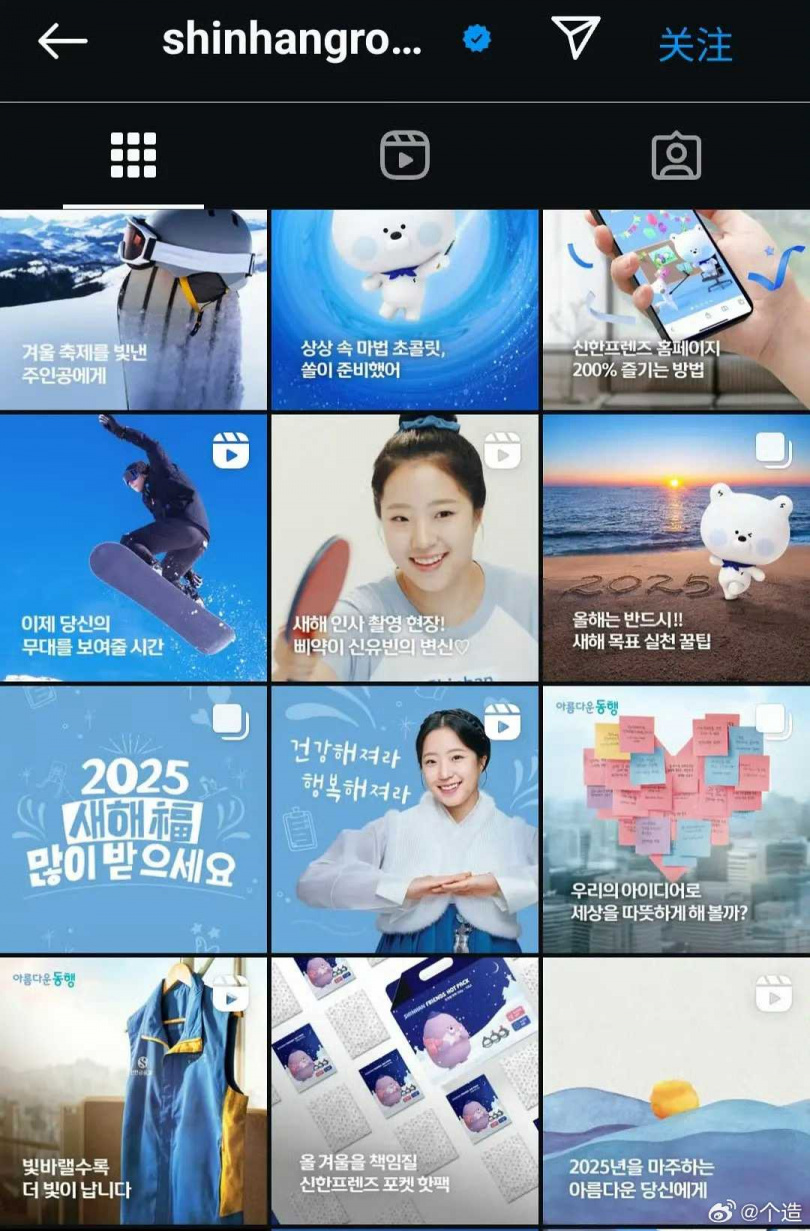Play the table tennis reel 새해 인사 촬영 현장
This screenshot has width=810, height=1231.
(404, 547)
